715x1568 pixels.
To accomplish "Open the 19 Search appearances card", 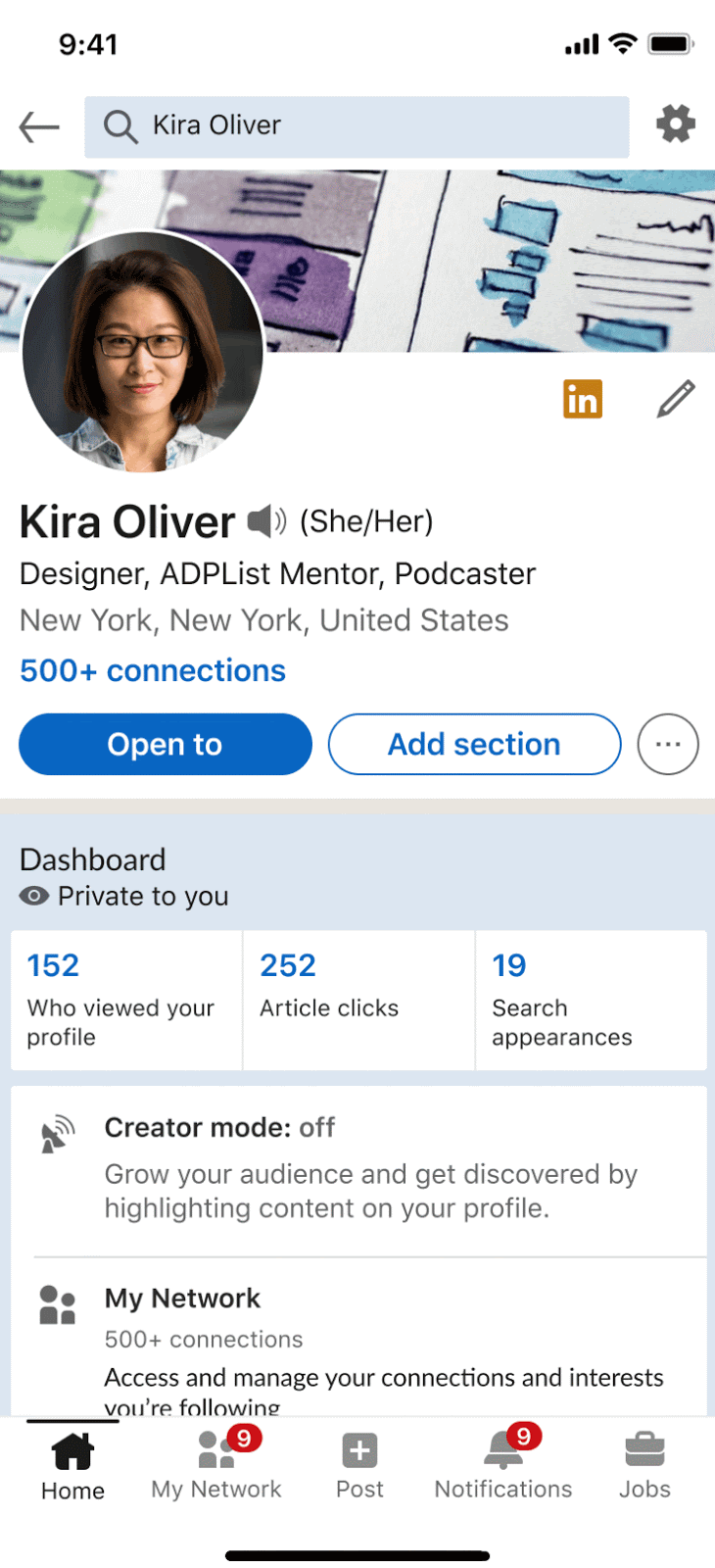I will [592, 1000].
